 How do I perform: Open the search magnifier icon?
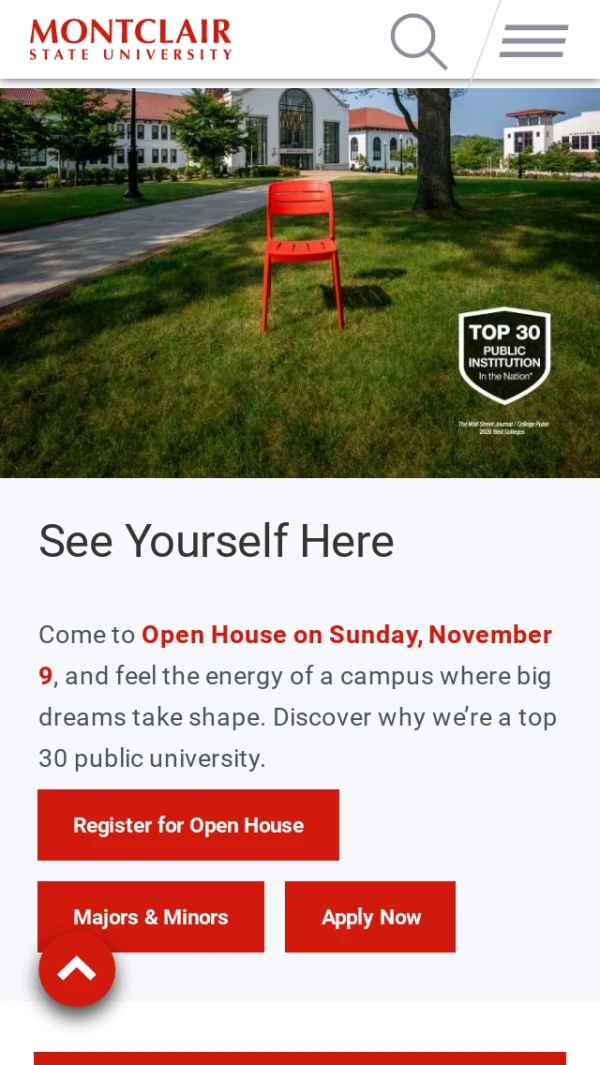pyautogui.click(x=417, y=40)
